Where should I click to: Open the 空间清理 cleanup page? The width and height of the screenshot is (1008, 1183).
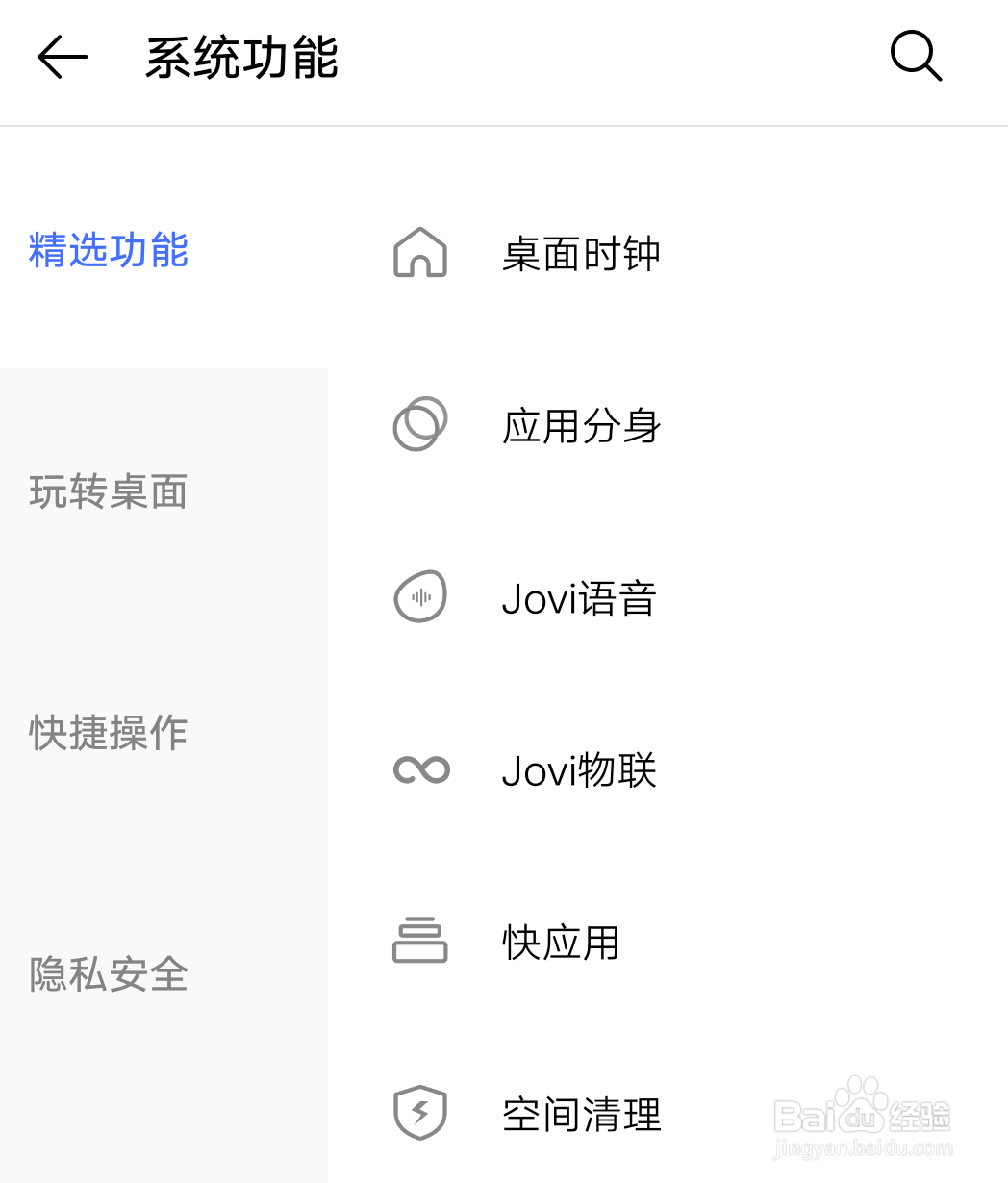[581, 1114]
